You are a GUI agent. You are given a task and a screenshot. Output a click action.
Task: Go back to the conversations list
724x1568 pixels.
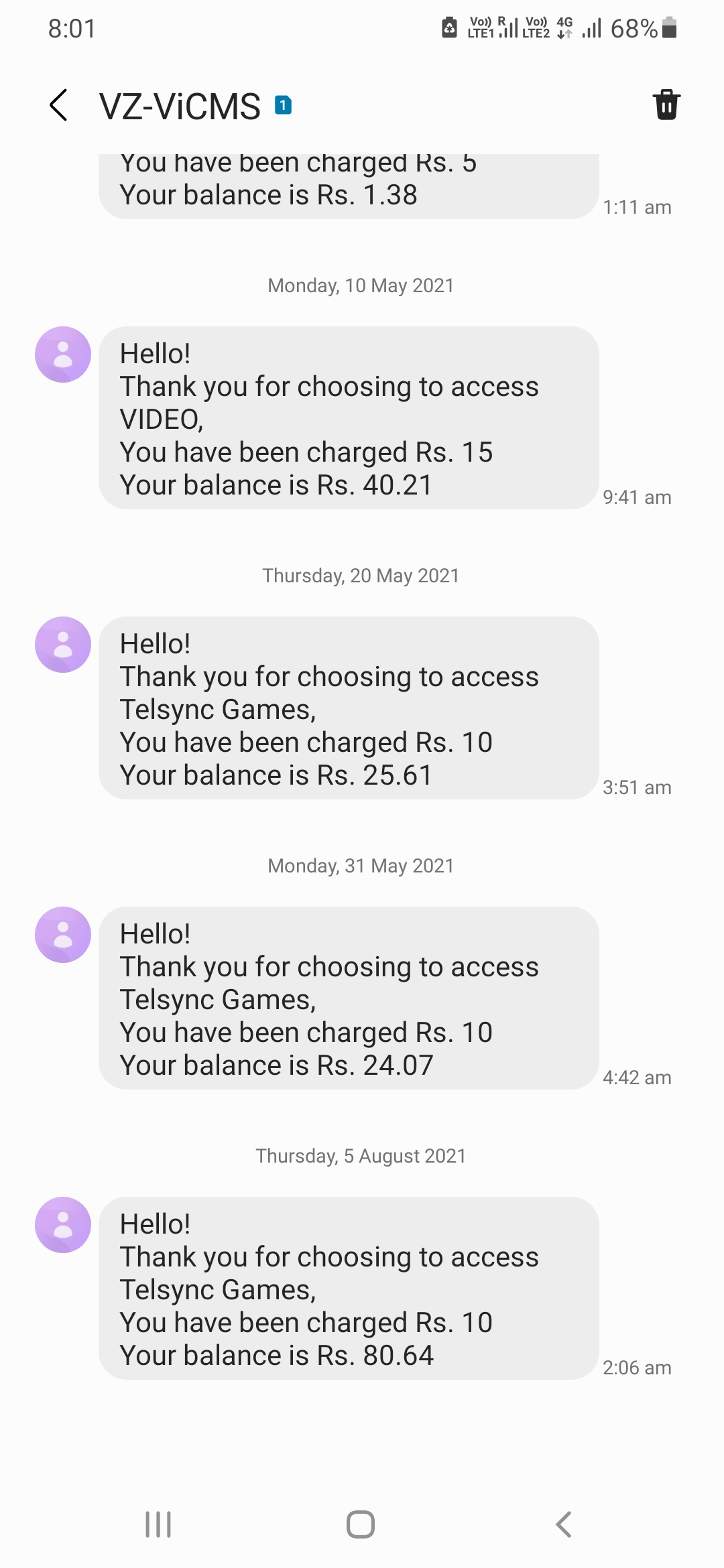click(59, 105)
